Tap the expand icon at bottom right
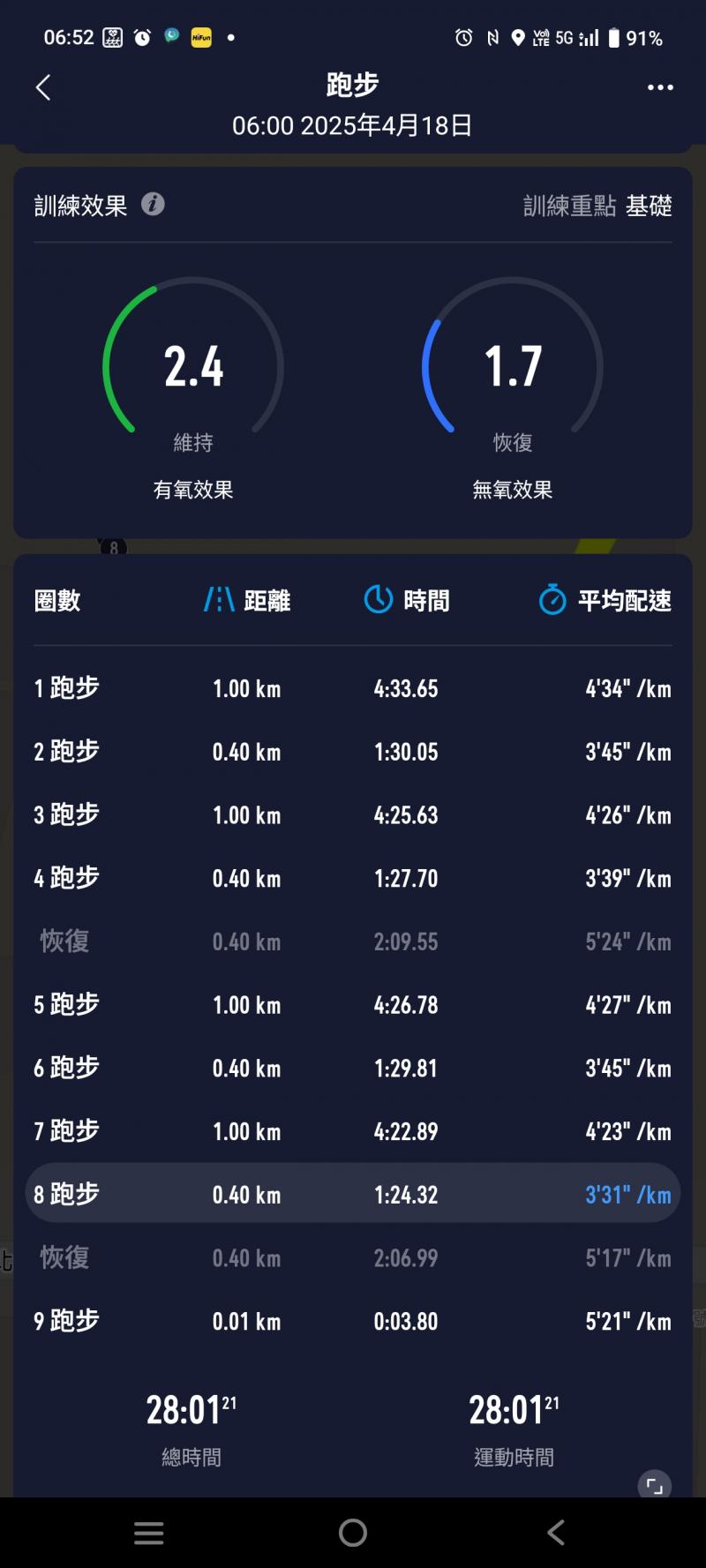The image size is (706, 1568). click(654, 1485)
